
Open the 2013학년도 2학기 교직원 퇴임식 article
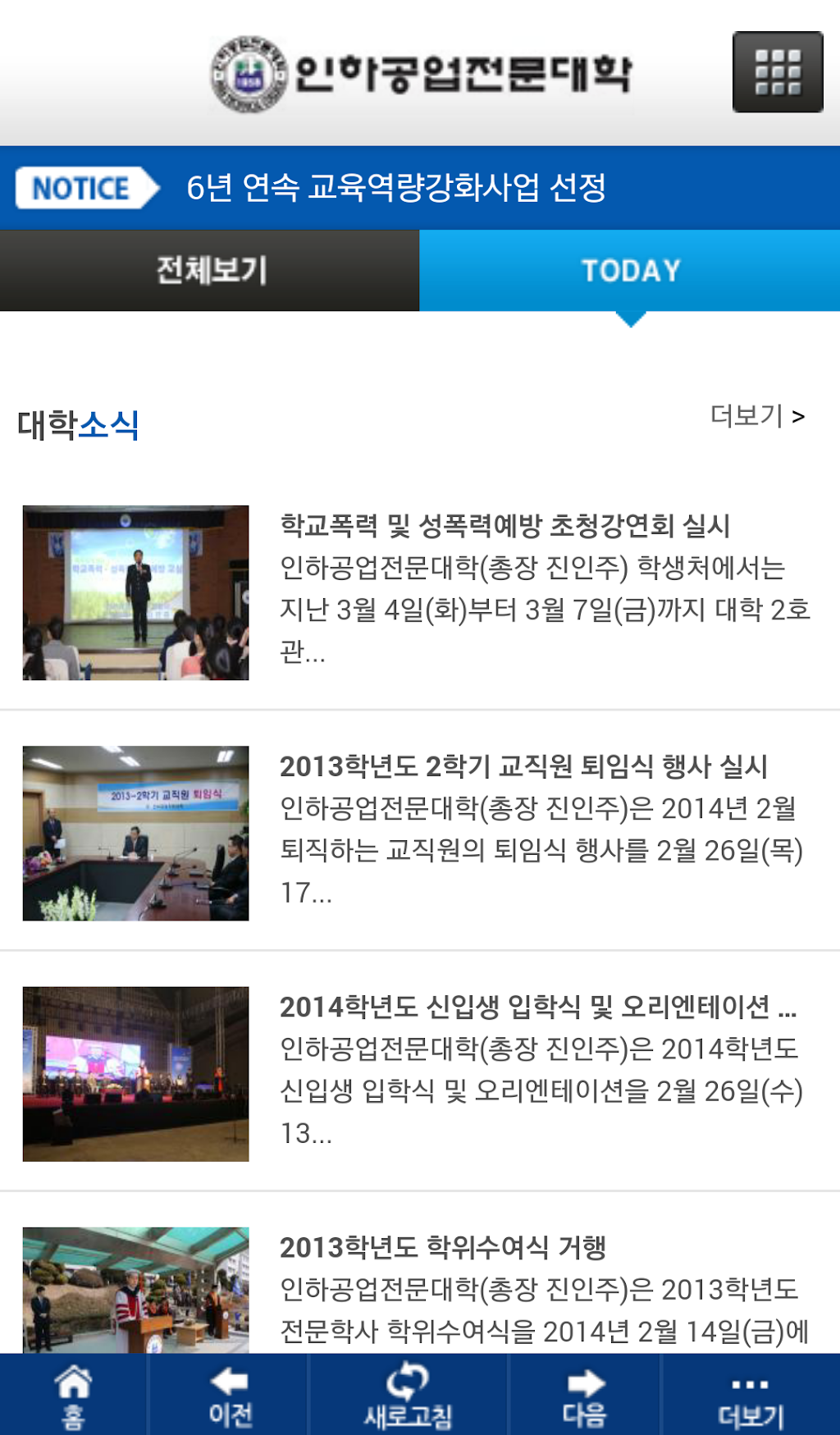[x=523, y=766]
